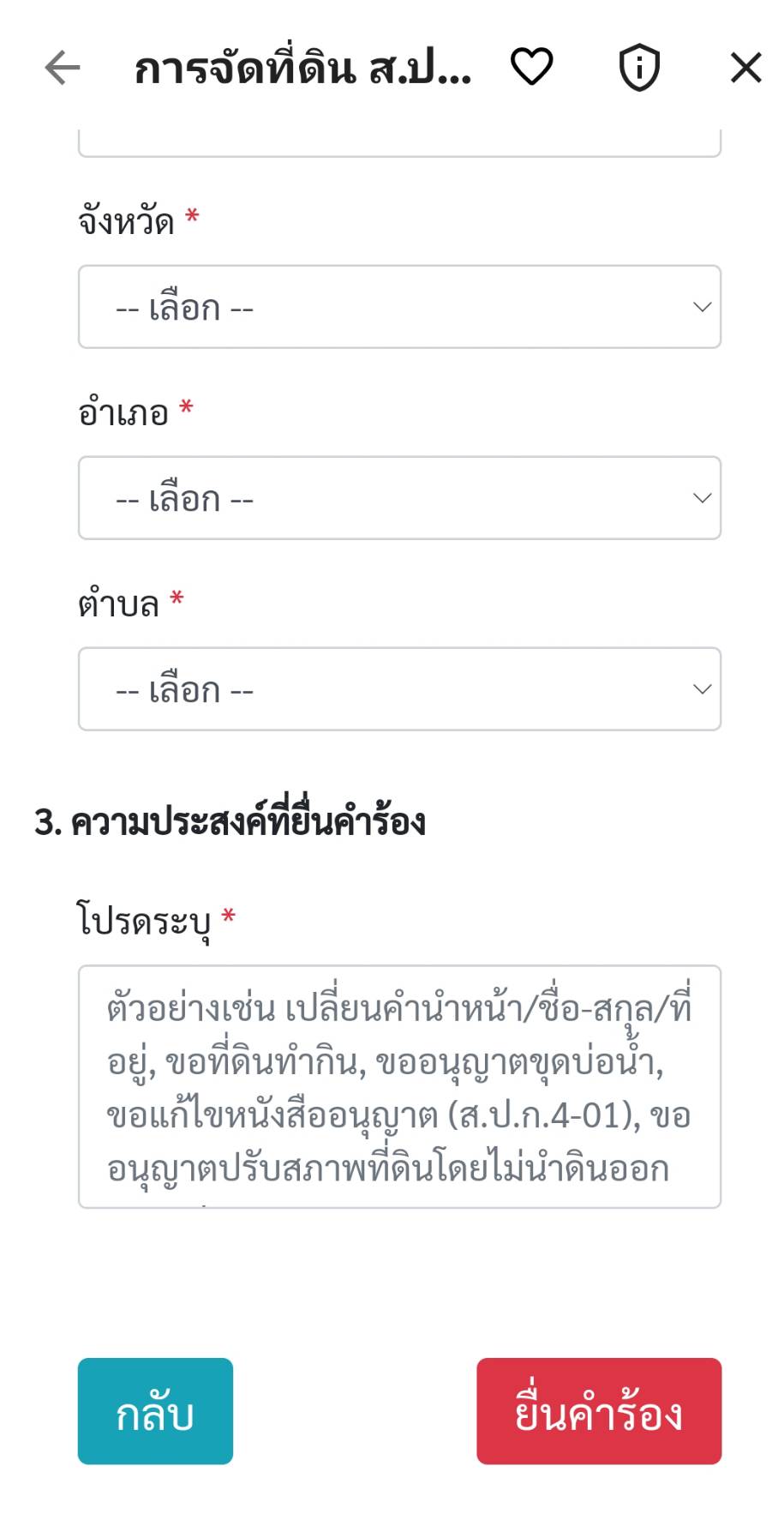Focus the โปรดระบุ text area
This screenshot has width=784, height=1532.
click(399, 1086)
